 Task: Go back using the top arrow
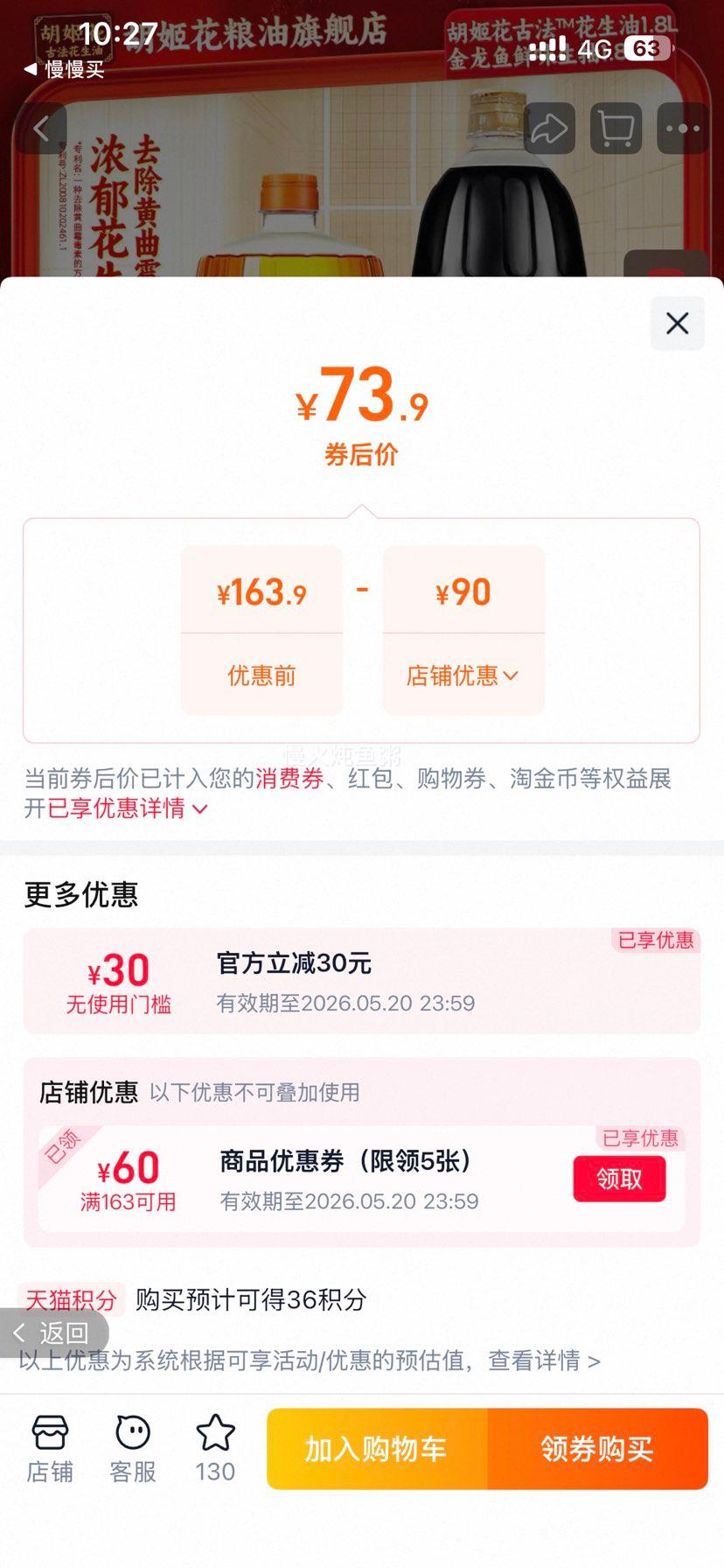point(41,129)
